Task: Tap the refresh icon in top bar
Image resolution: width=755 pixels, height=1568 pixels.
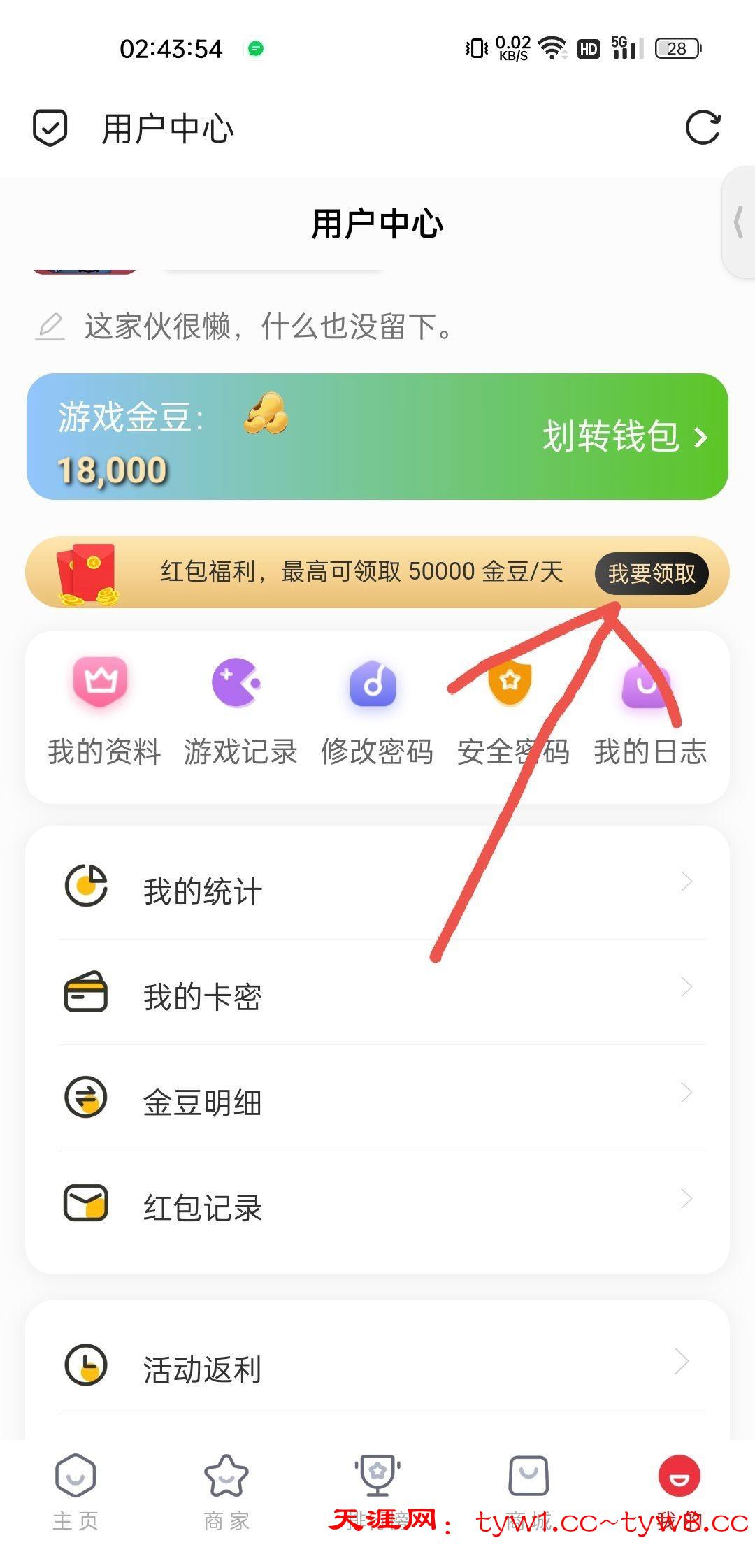Action: [702, 128]
